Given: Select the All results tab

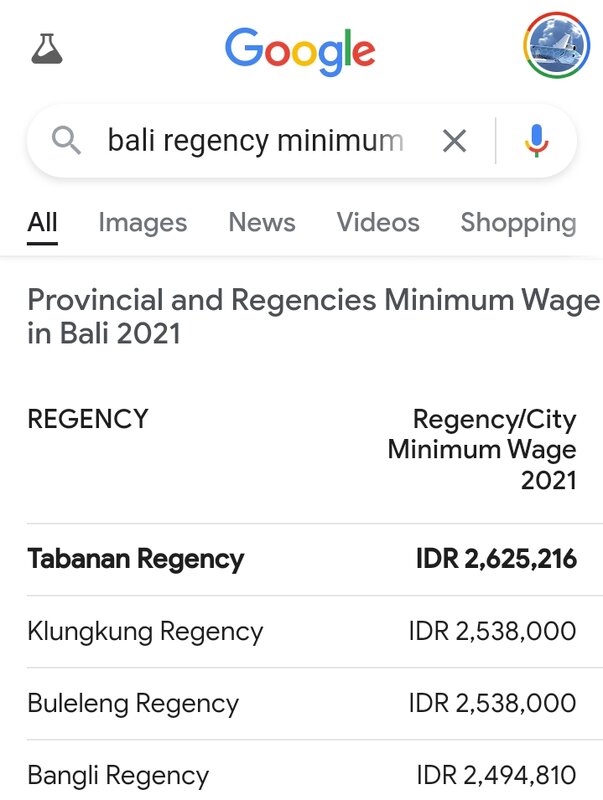Looking at the screenshot, I should tap(42, 222).
